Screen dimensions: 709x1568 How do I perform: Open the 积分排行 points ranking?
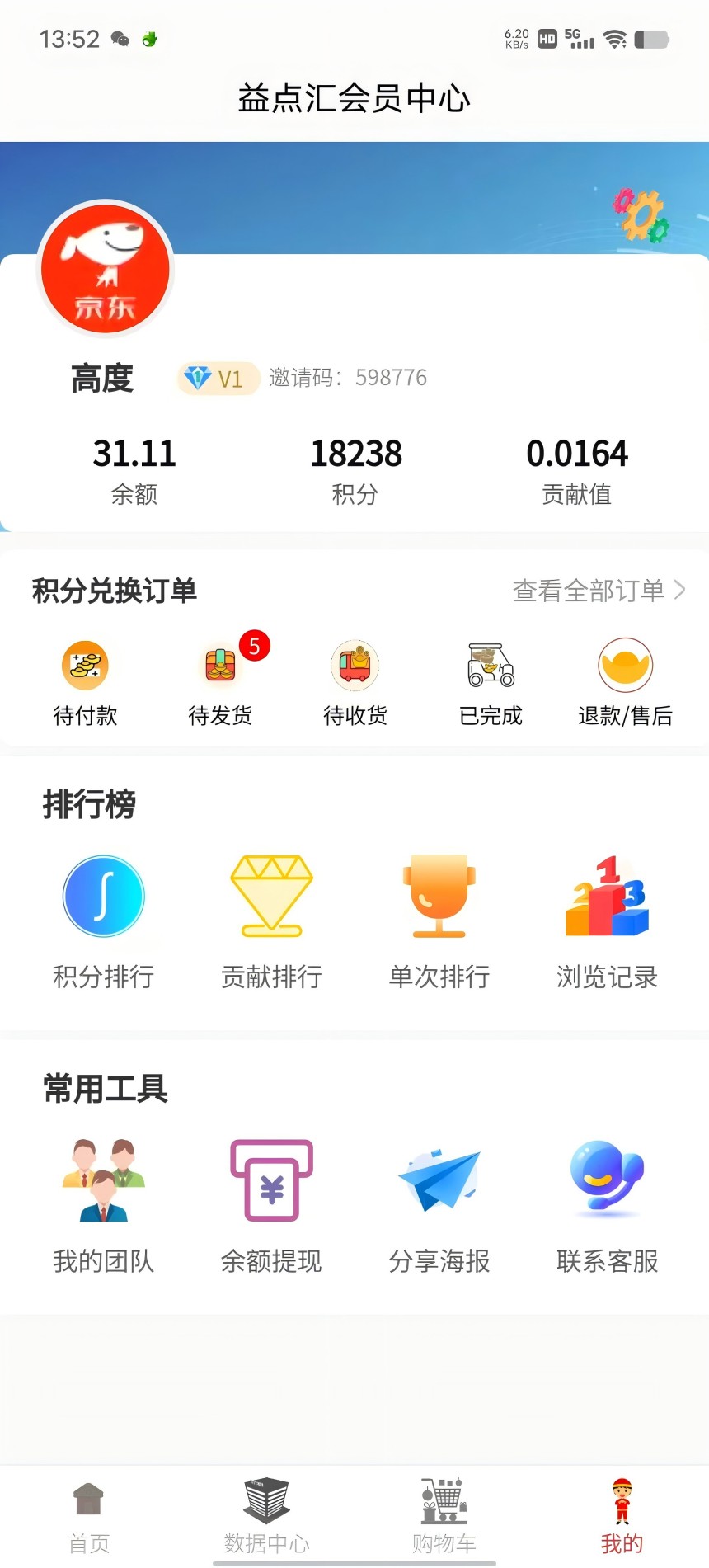[103, 897]
